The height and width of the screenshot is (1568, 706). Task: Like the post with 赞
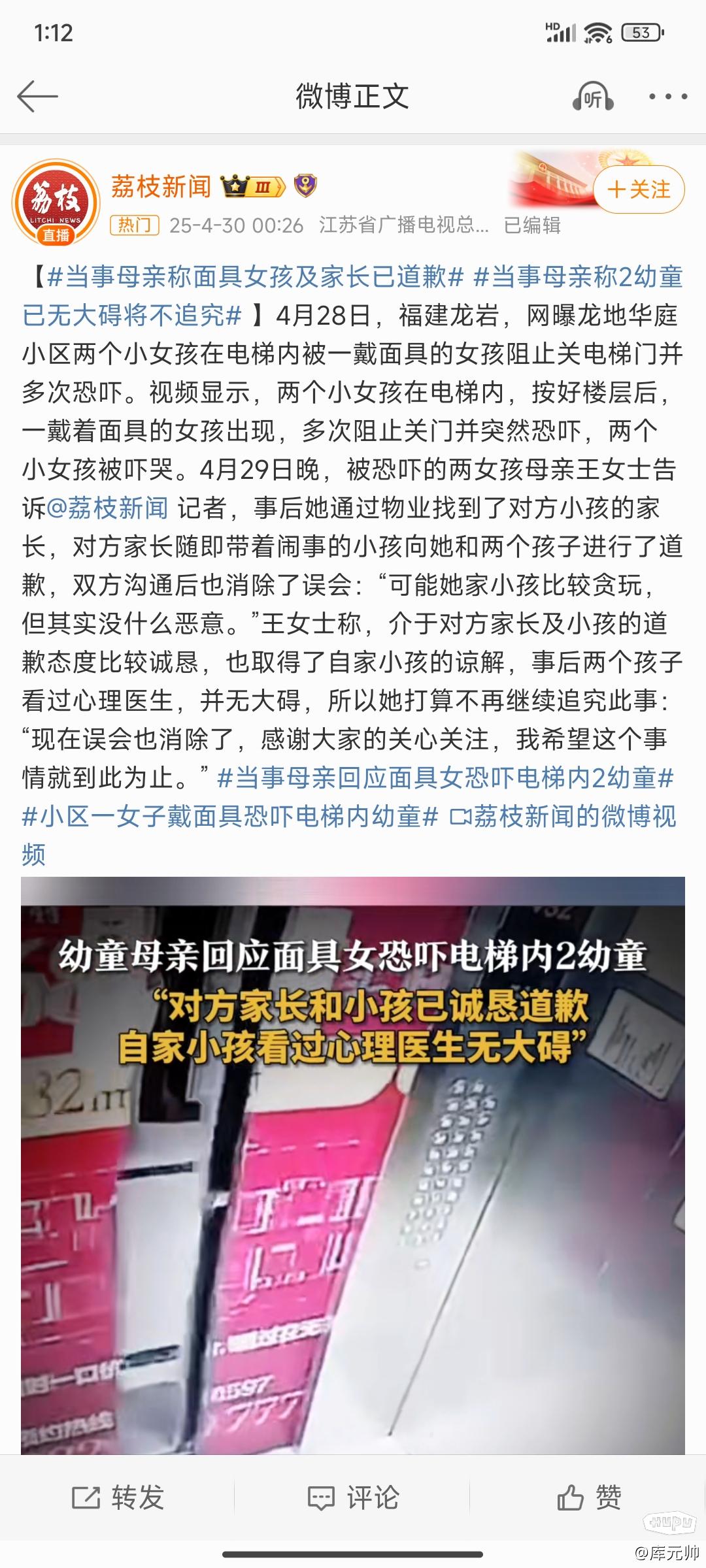588,1497
